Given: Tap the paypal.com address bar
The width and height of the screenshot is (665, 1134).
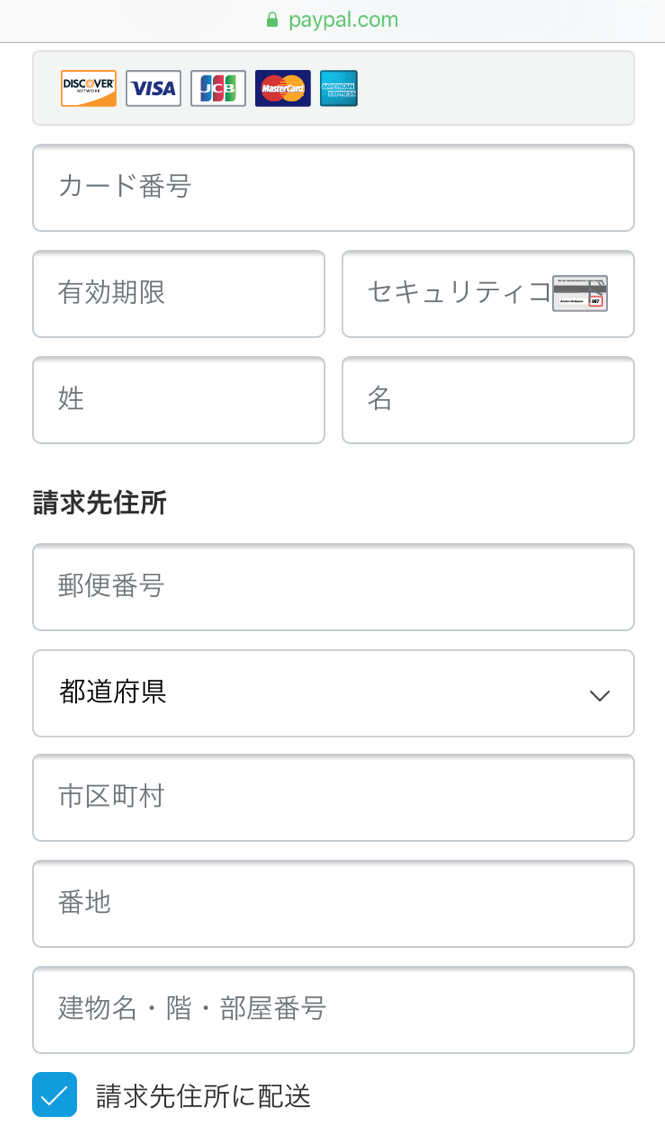Looking at the screenshot, I should point(332,20).
